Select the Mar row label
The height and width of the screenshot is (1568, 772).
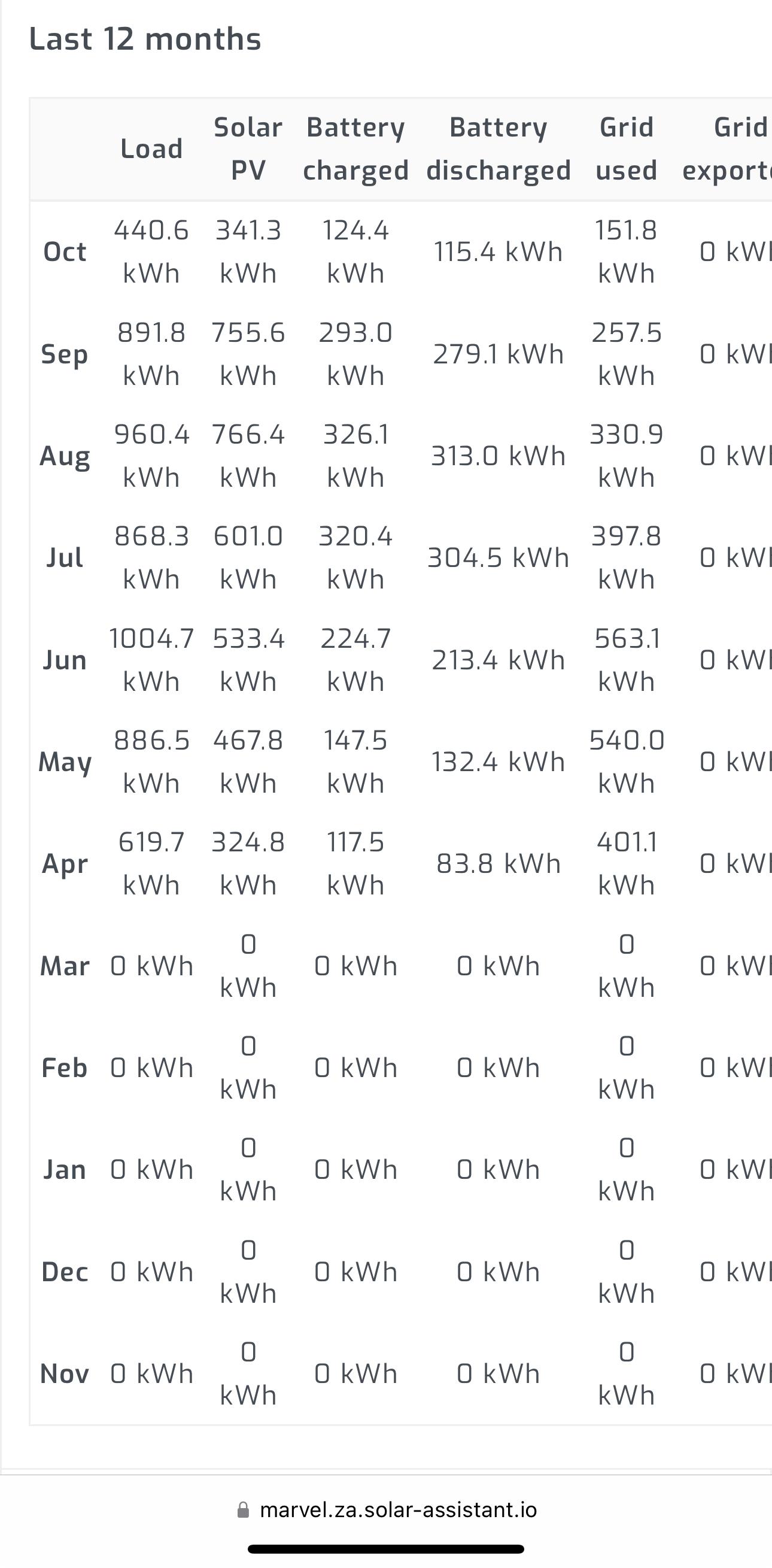point(65,965)
